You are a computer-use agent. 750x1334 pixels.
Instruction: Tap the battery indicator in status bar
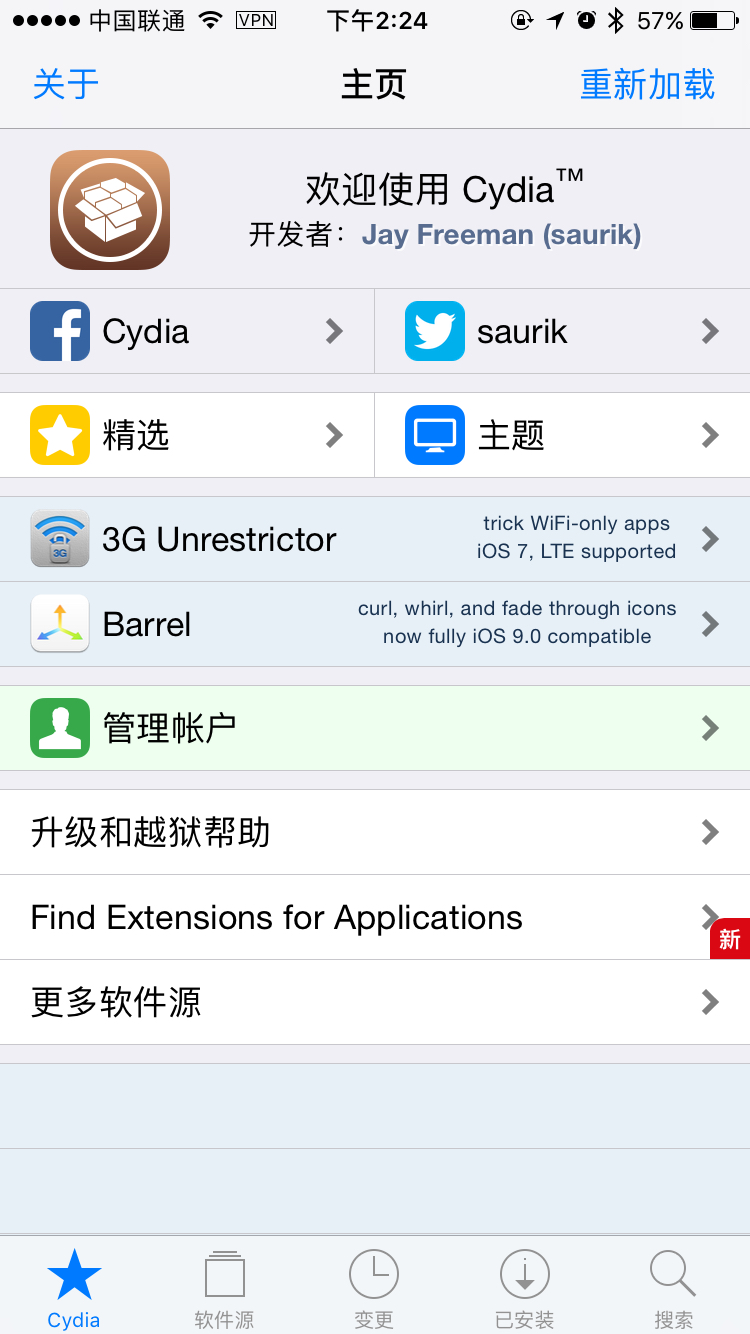coord(714,19)
